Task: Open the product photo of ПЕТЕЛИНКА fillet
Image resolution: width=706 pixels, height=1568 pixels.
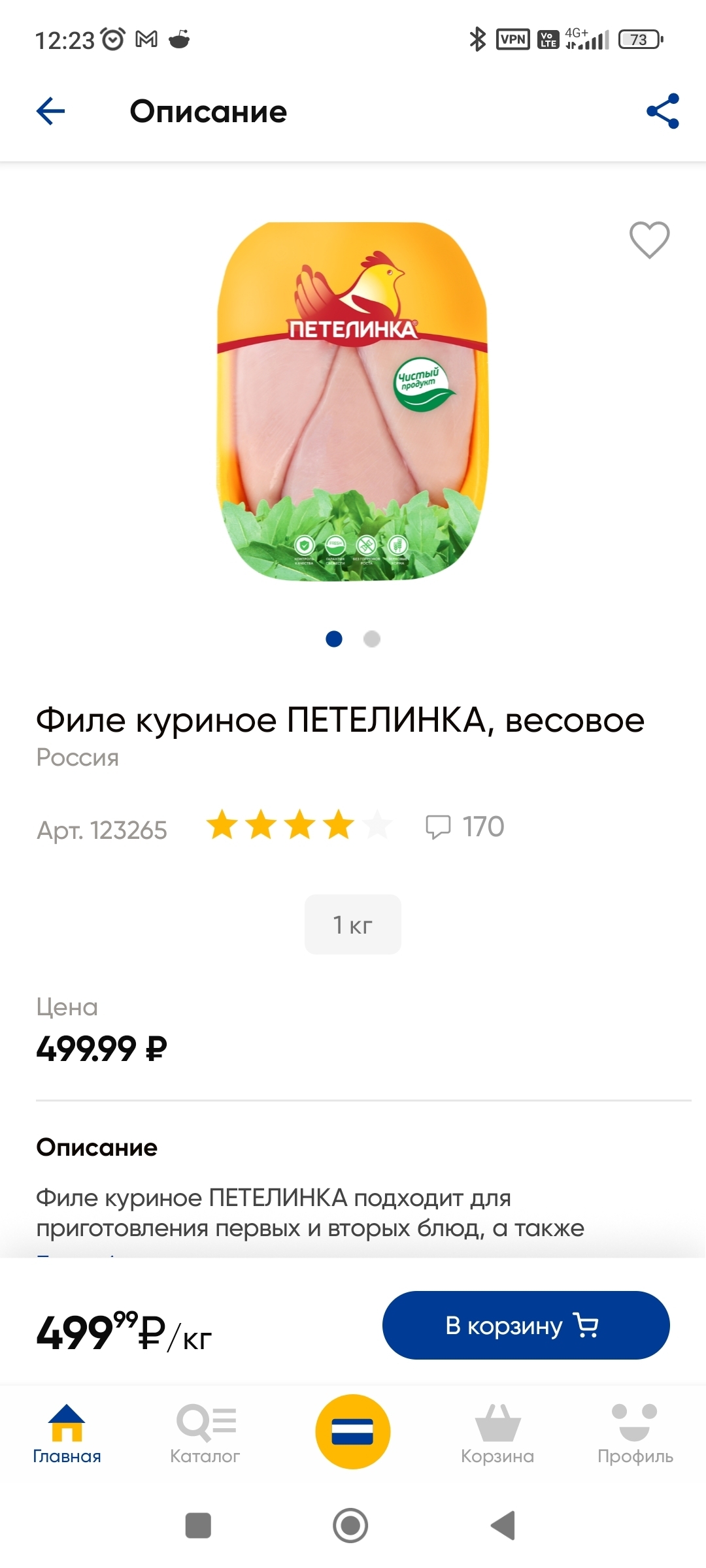Action: [352, 401]
